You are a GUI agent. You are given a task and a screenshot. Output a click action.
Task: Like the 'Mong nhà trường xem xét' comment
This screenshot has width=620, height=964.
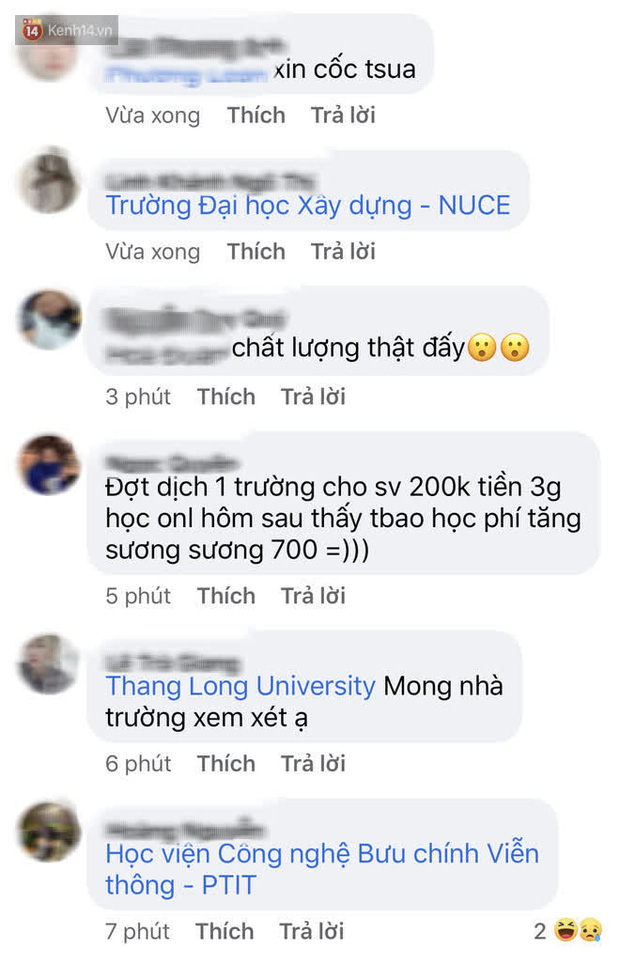click(226, 764)
